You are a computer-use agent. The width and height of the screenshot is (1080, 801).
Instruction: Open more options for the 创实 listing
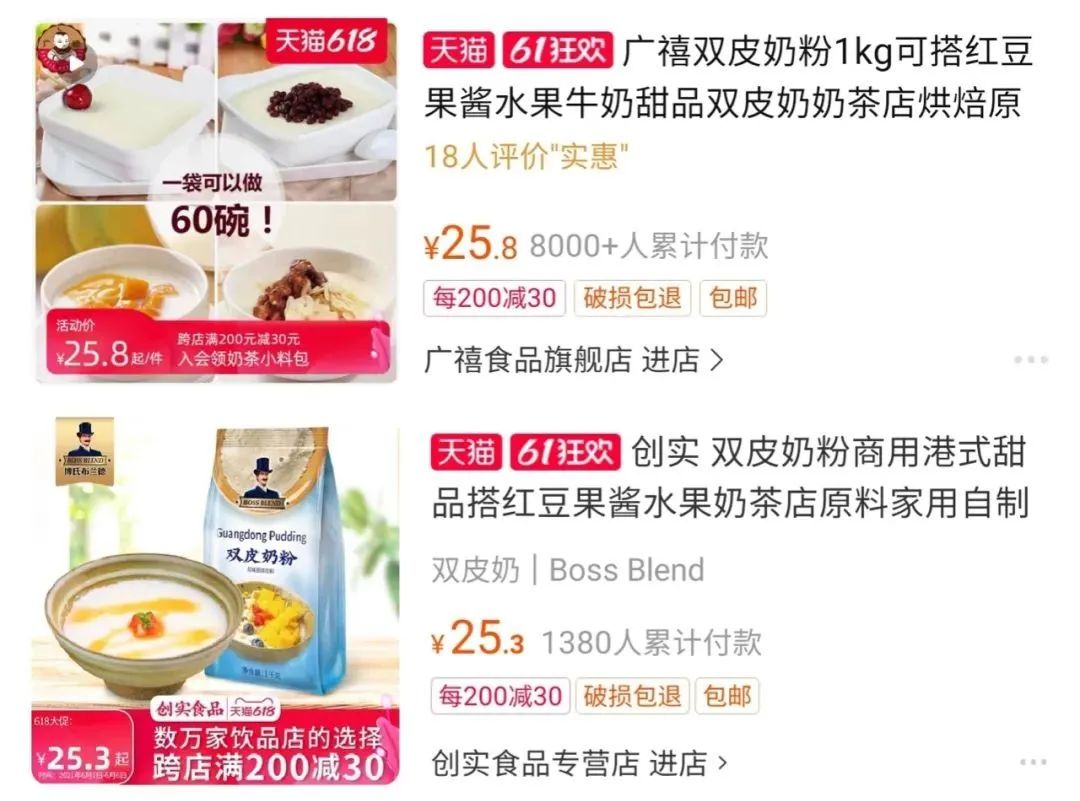click(x=1030, y=763)
